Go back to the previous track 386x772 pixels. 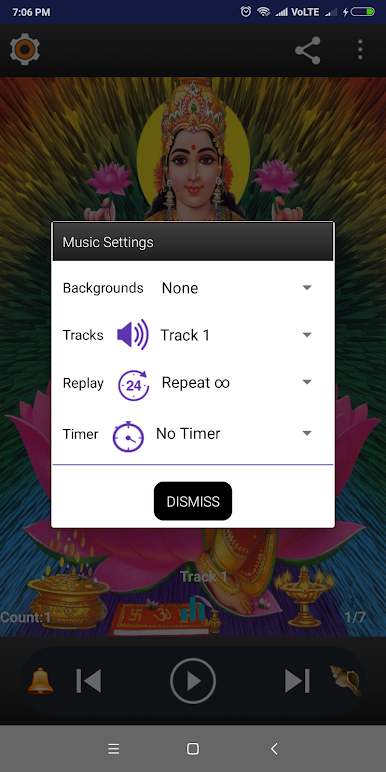(89, 681)
